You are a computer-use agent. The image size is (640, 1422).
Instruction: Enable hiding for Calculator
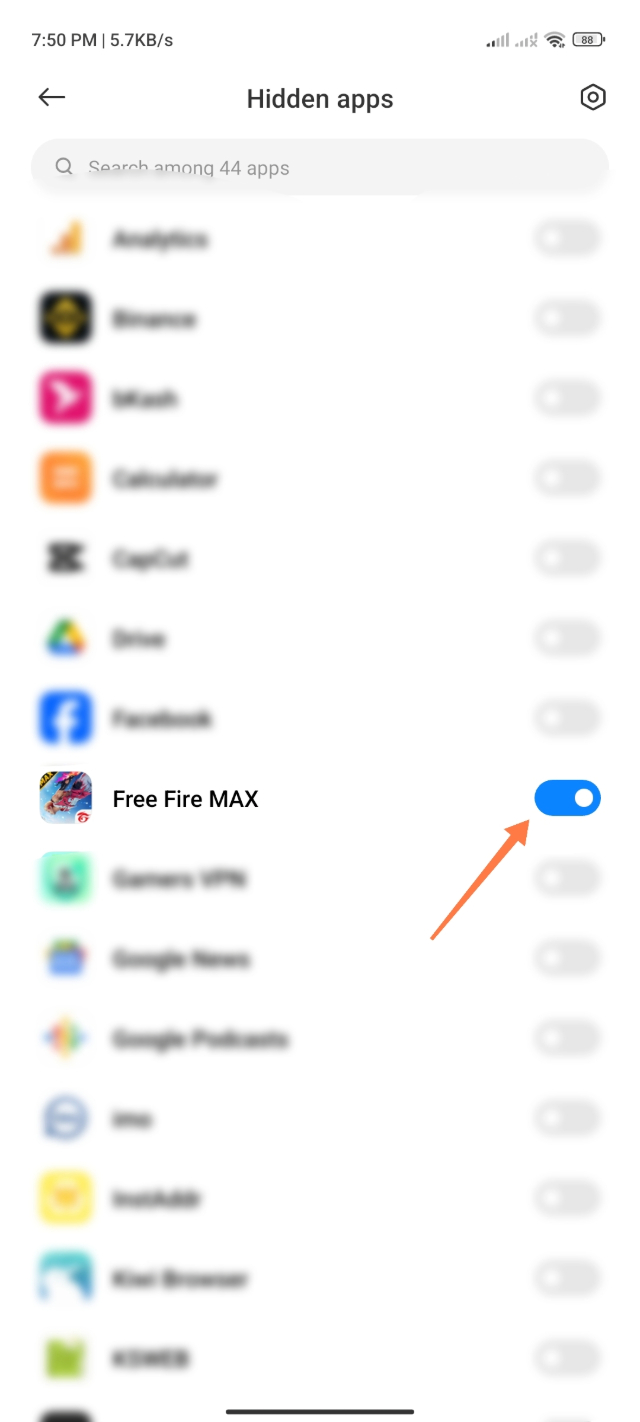pyautogui.click(x=567, y=478)
